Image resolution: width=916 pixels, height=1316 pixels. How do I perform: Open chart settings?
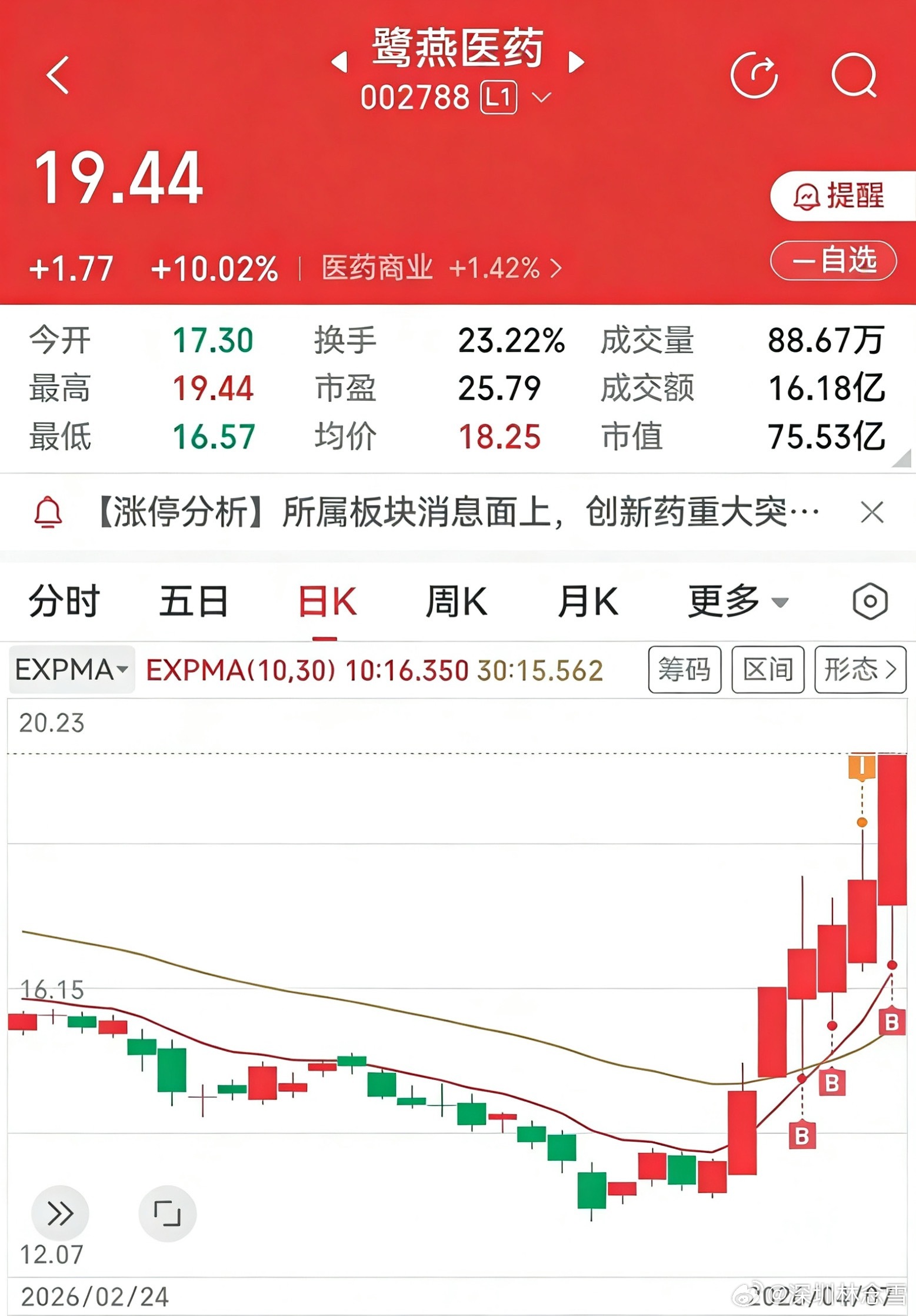(x=870, y=601)
